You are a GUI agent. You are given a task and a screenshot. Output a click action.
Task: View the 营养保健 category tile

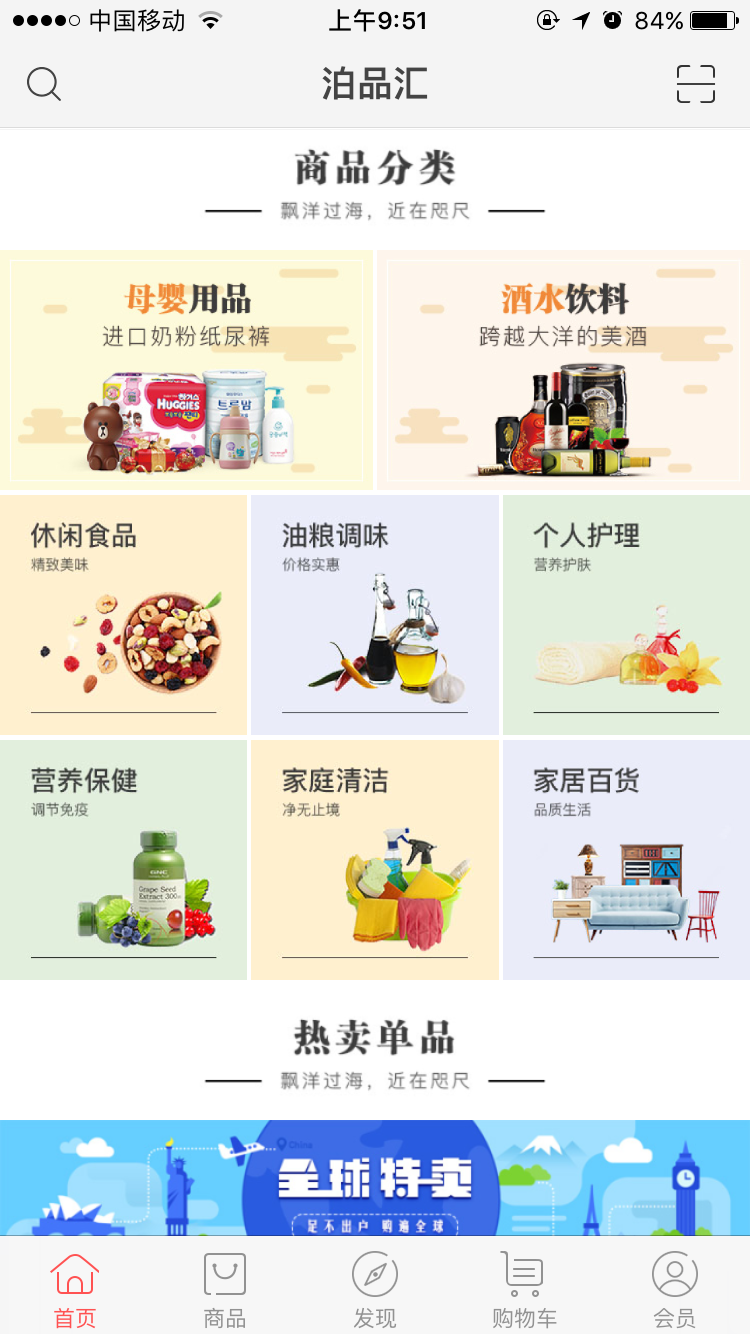tap(123, 860)
